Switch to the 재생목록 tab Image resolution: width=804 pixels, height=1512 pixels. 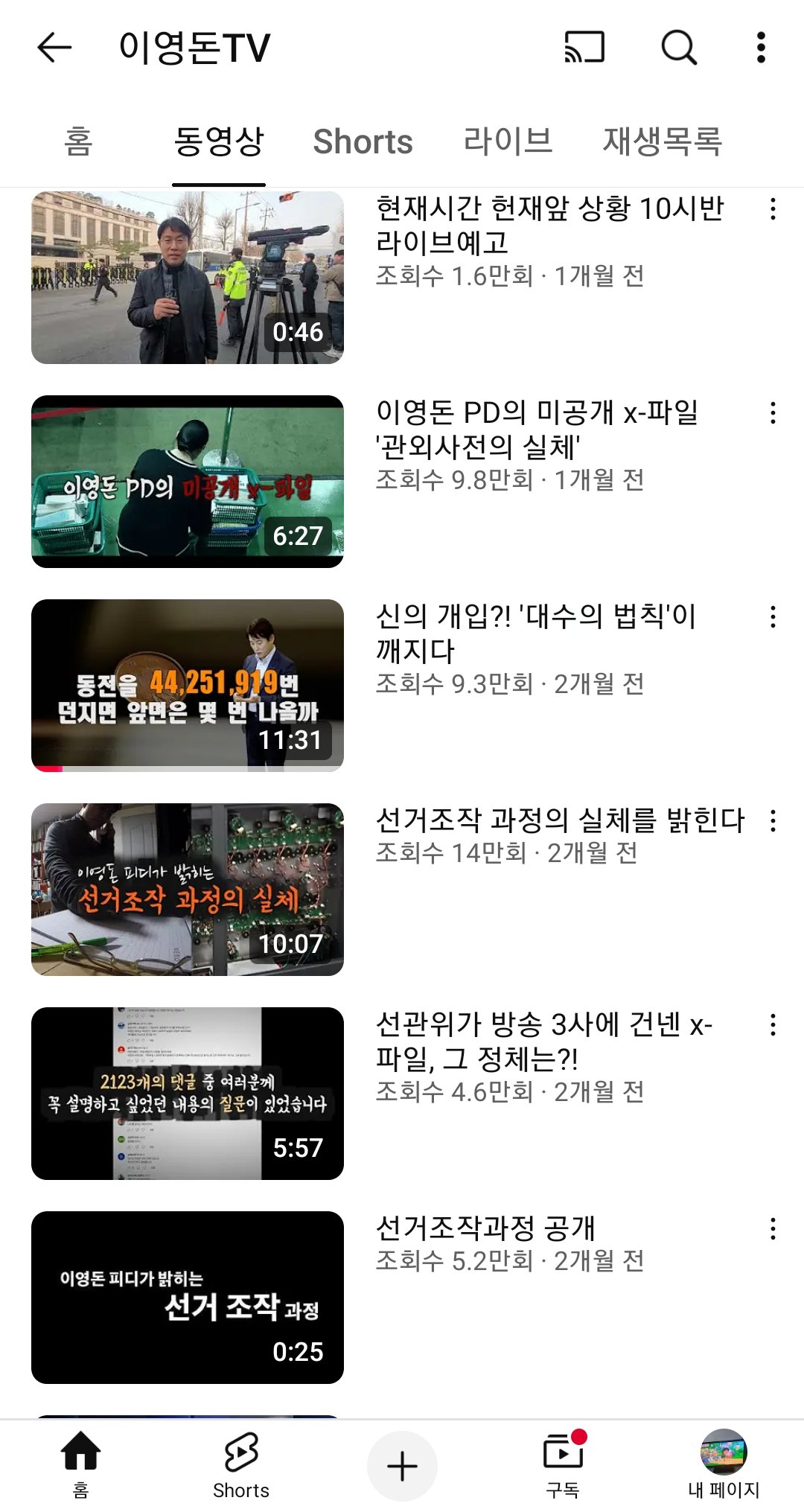pyautogui.click(x=662, y=141)
